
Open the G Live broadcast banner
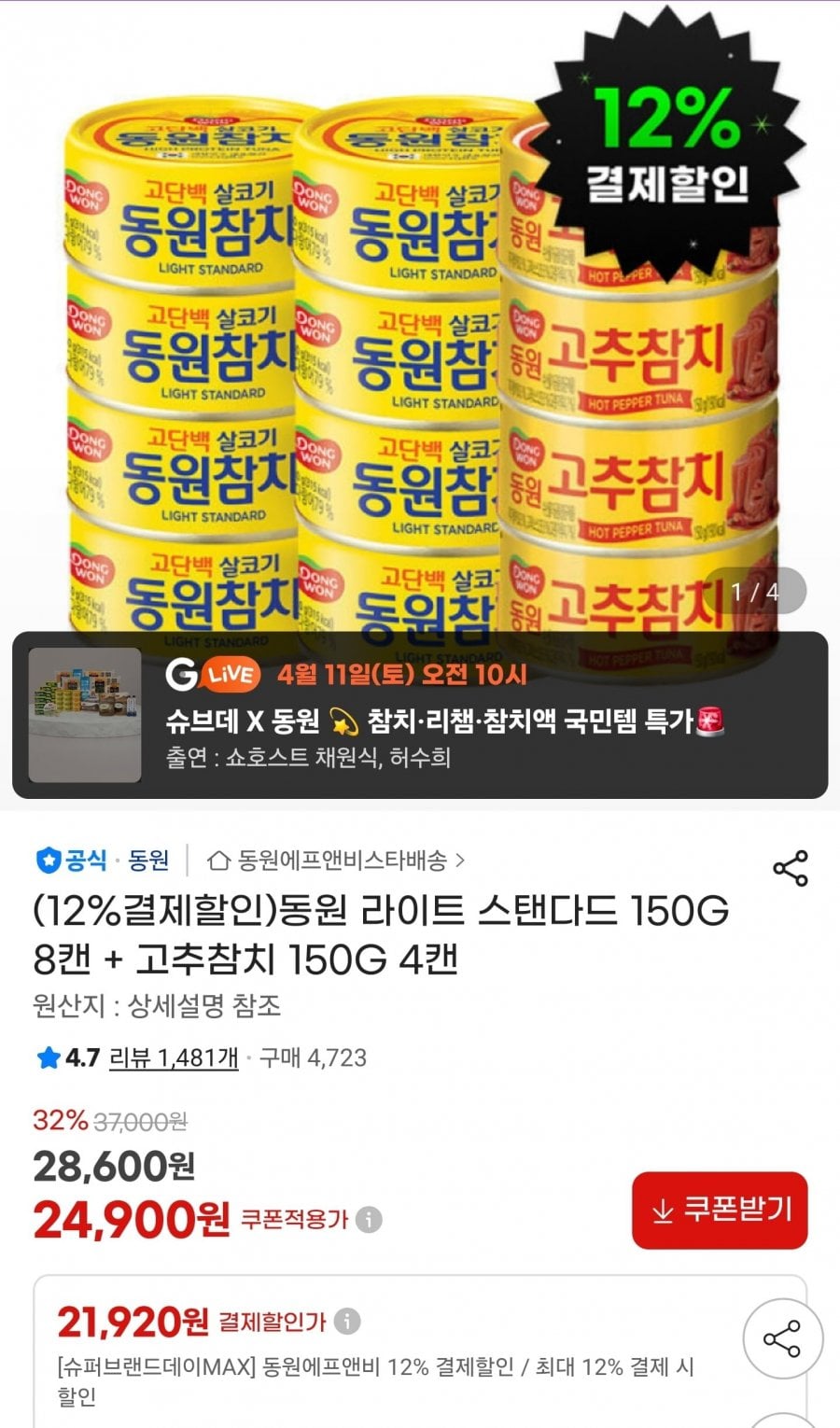420,715
